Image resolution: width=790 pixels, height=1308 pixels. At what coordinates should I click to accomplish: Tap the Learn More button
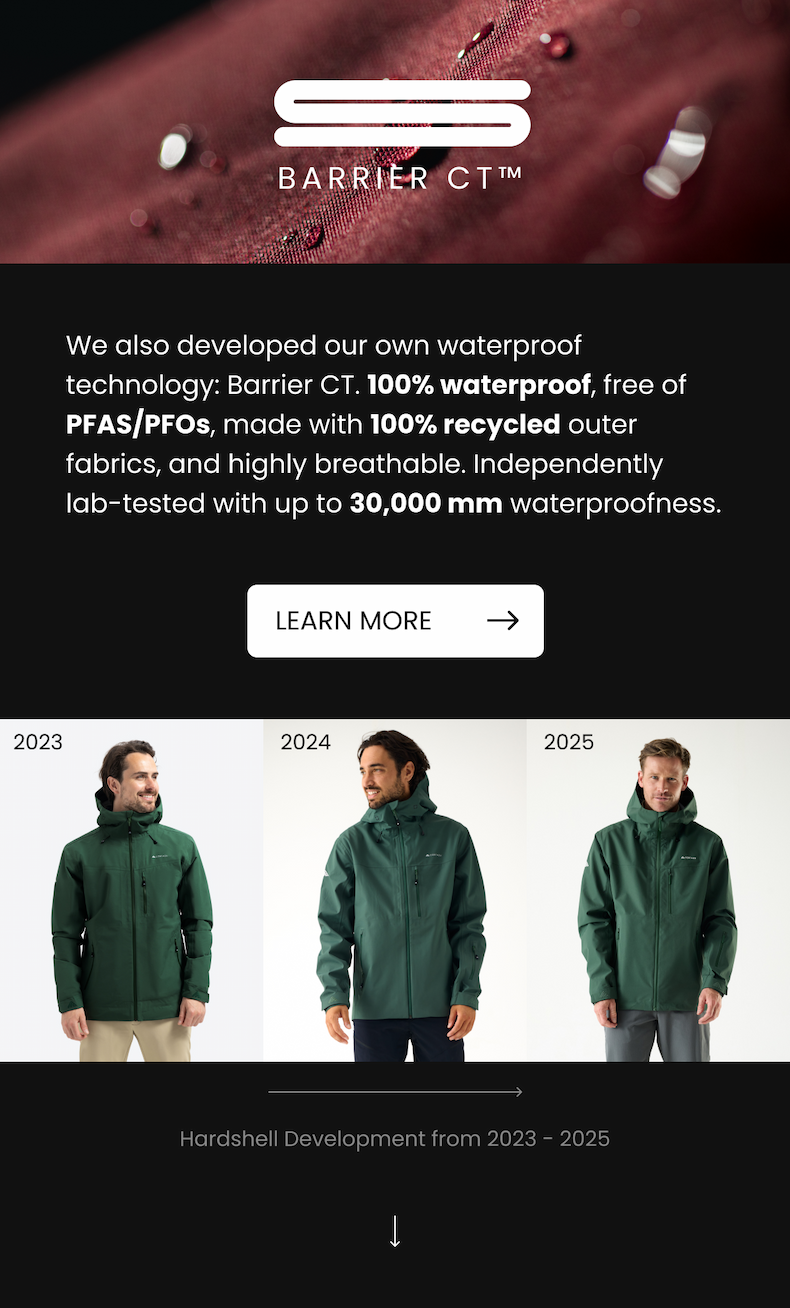pos(395,621)
